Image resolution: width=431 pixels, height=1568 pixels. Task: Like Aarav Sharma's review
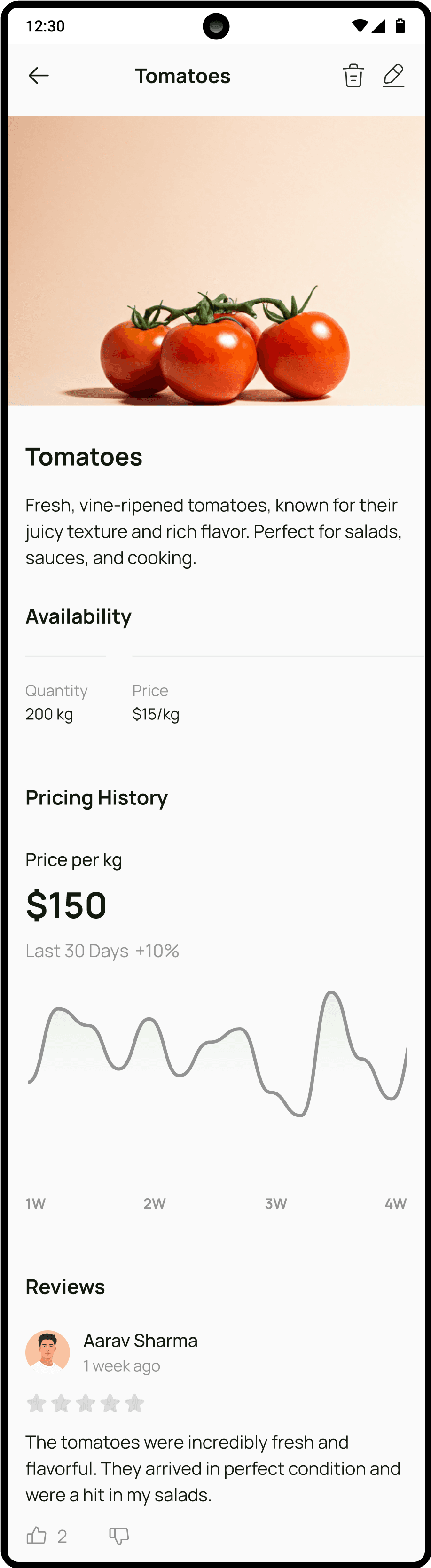pyautogui.click(x=37, y=1536)
